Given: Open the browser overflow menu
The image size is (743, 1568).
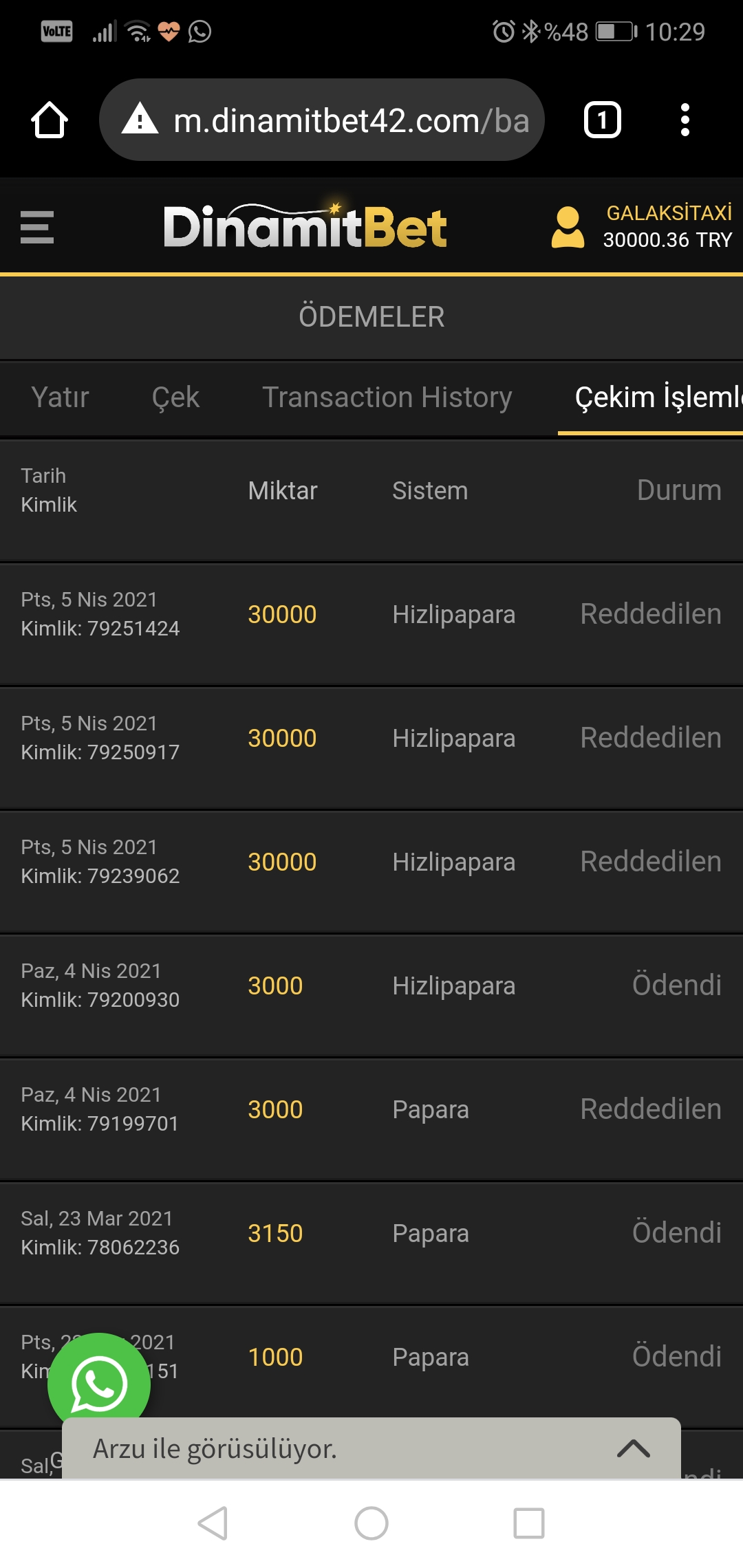Looking at the screenshot, I should (685, 120).
